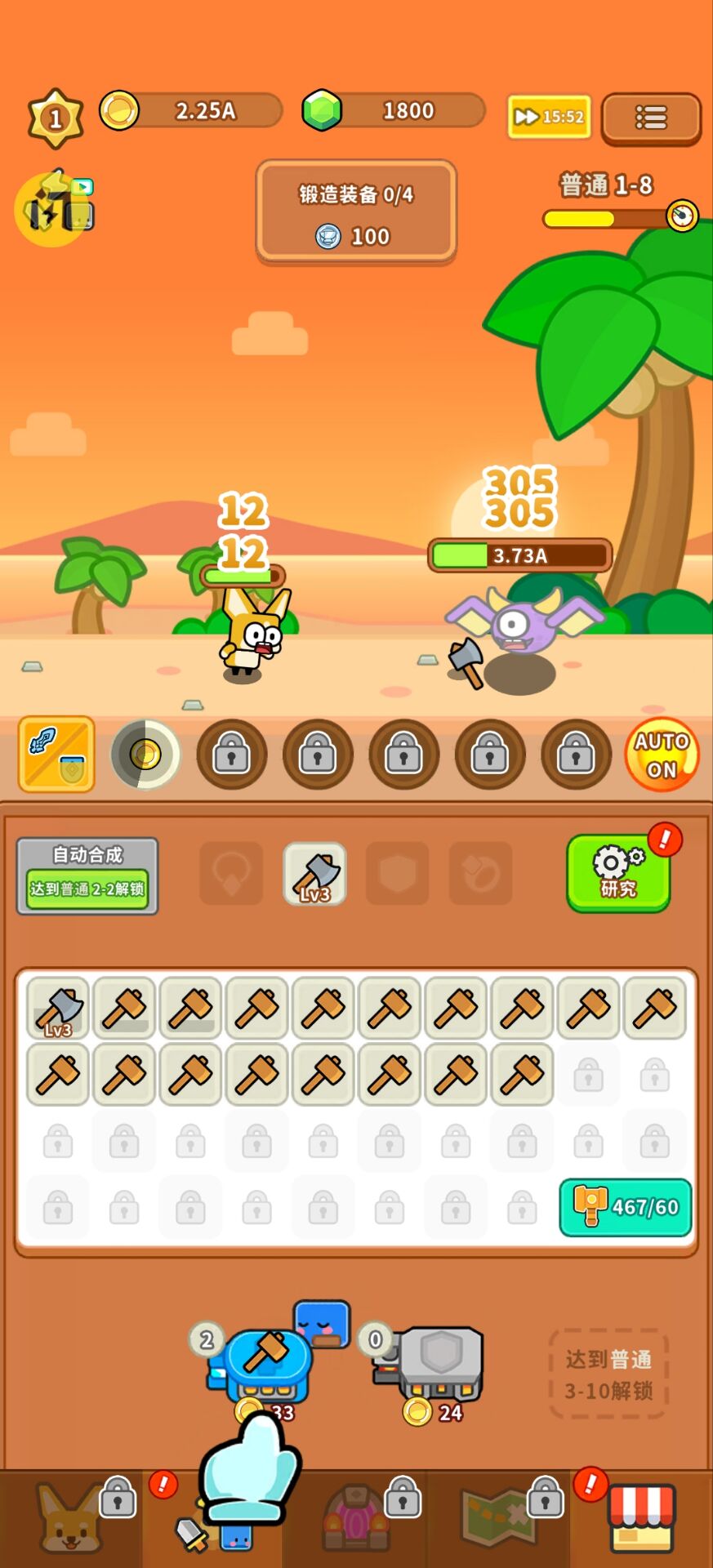The height and width of the screenshot is (1568, 713).
Task: Open the 锻造装备 0/4 quest panel
Action: 356,212
